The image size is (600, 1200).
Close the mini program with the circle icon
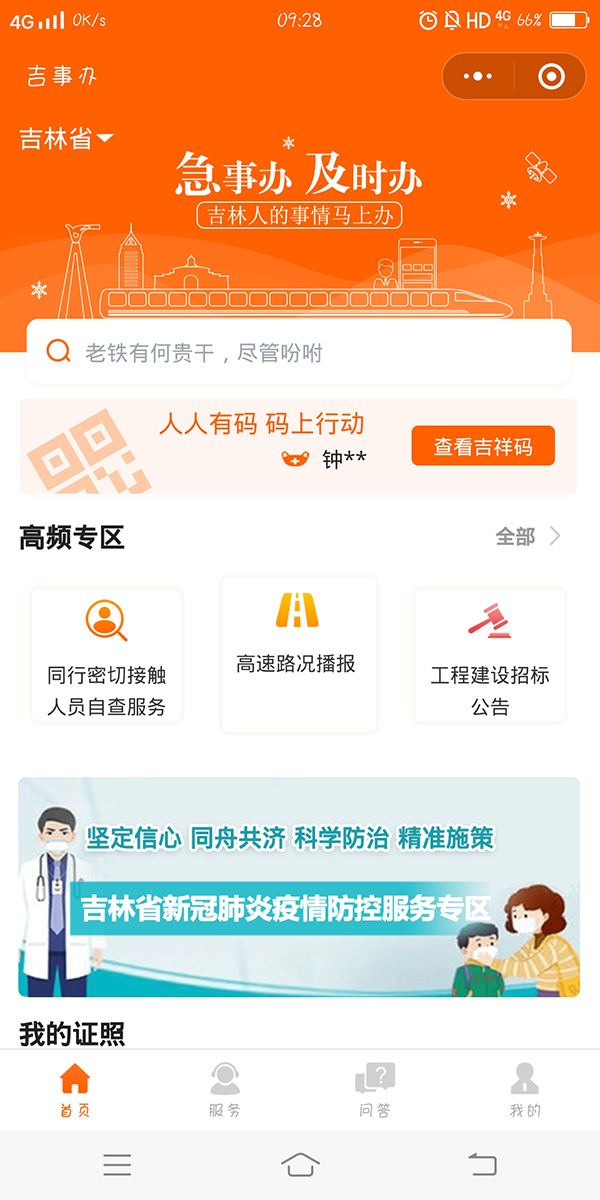pos(551,76)
